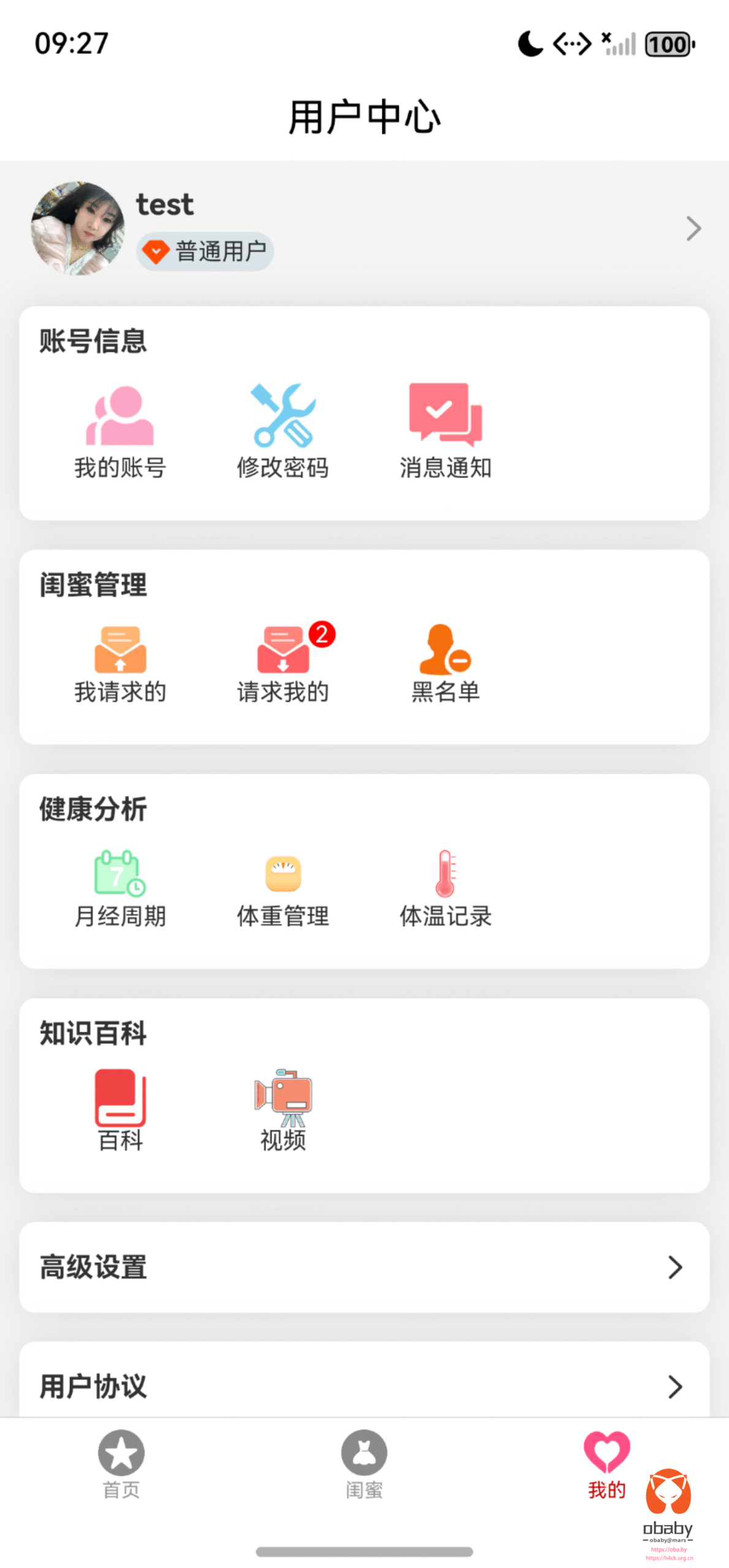Open the 视频 videos section
Screen dimensions: 729x1568
pos(283,1110)
